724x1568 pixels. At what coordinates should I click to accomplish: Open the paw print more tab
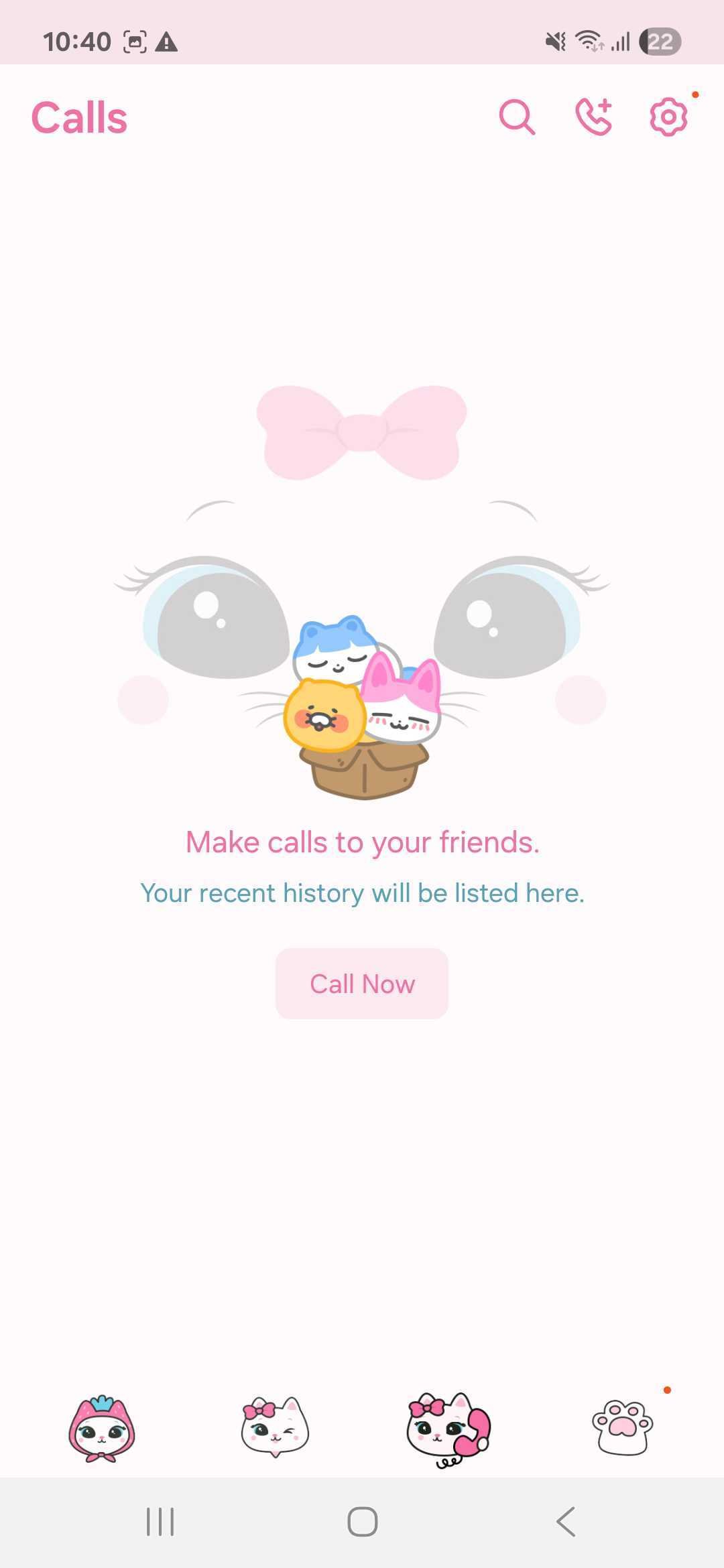623,1427
